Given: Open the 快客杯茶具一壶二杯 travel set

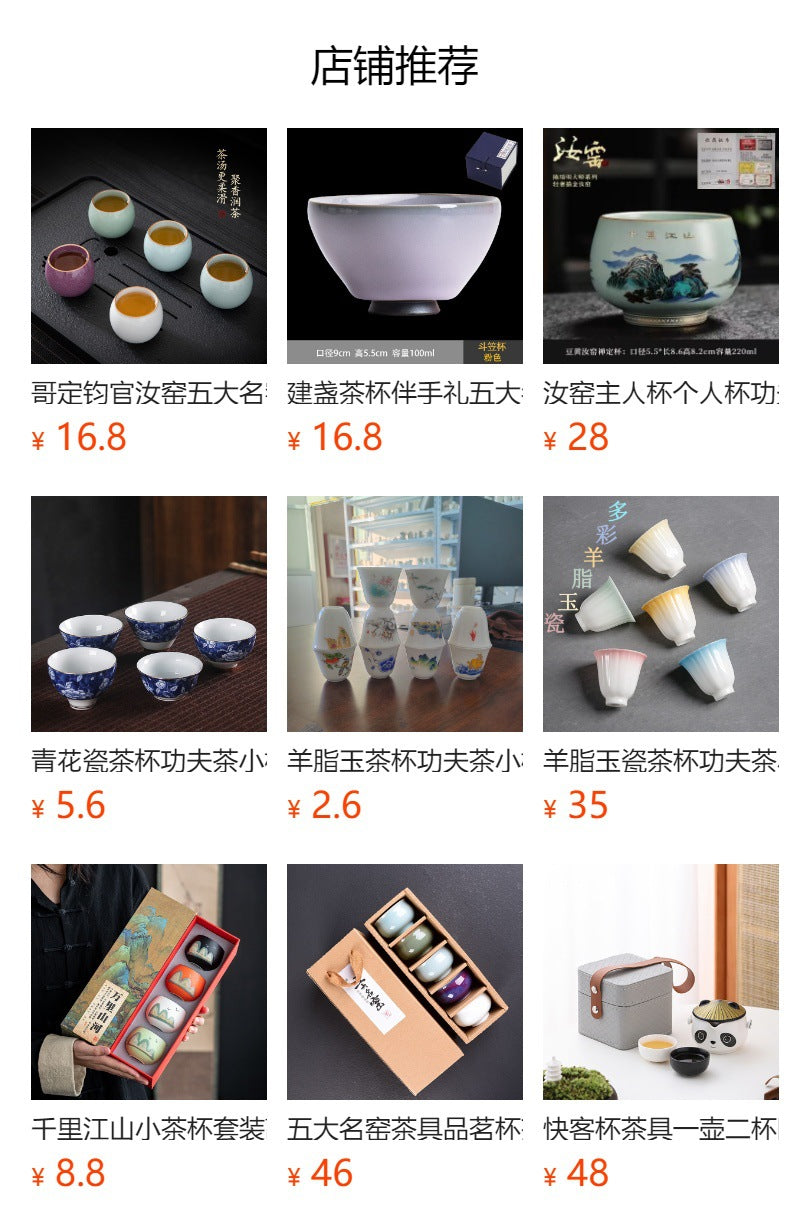Looking at the screenshot, I should pos(661,982).
